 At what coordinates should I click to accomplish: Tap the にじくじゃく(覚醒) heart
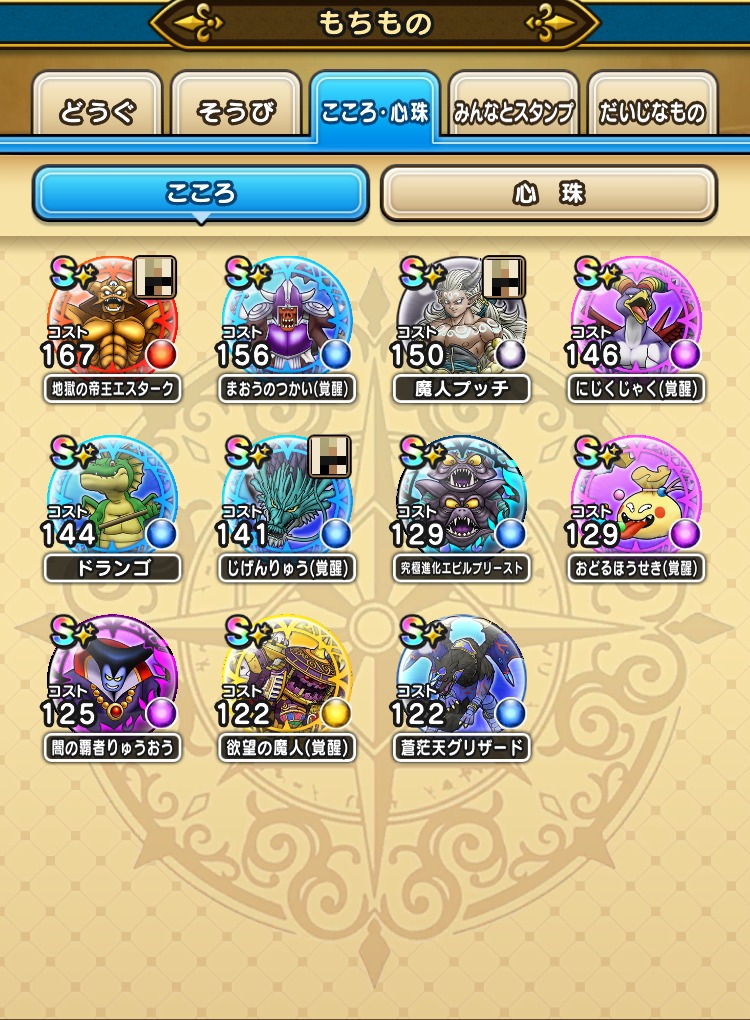[x=636, y=320]
